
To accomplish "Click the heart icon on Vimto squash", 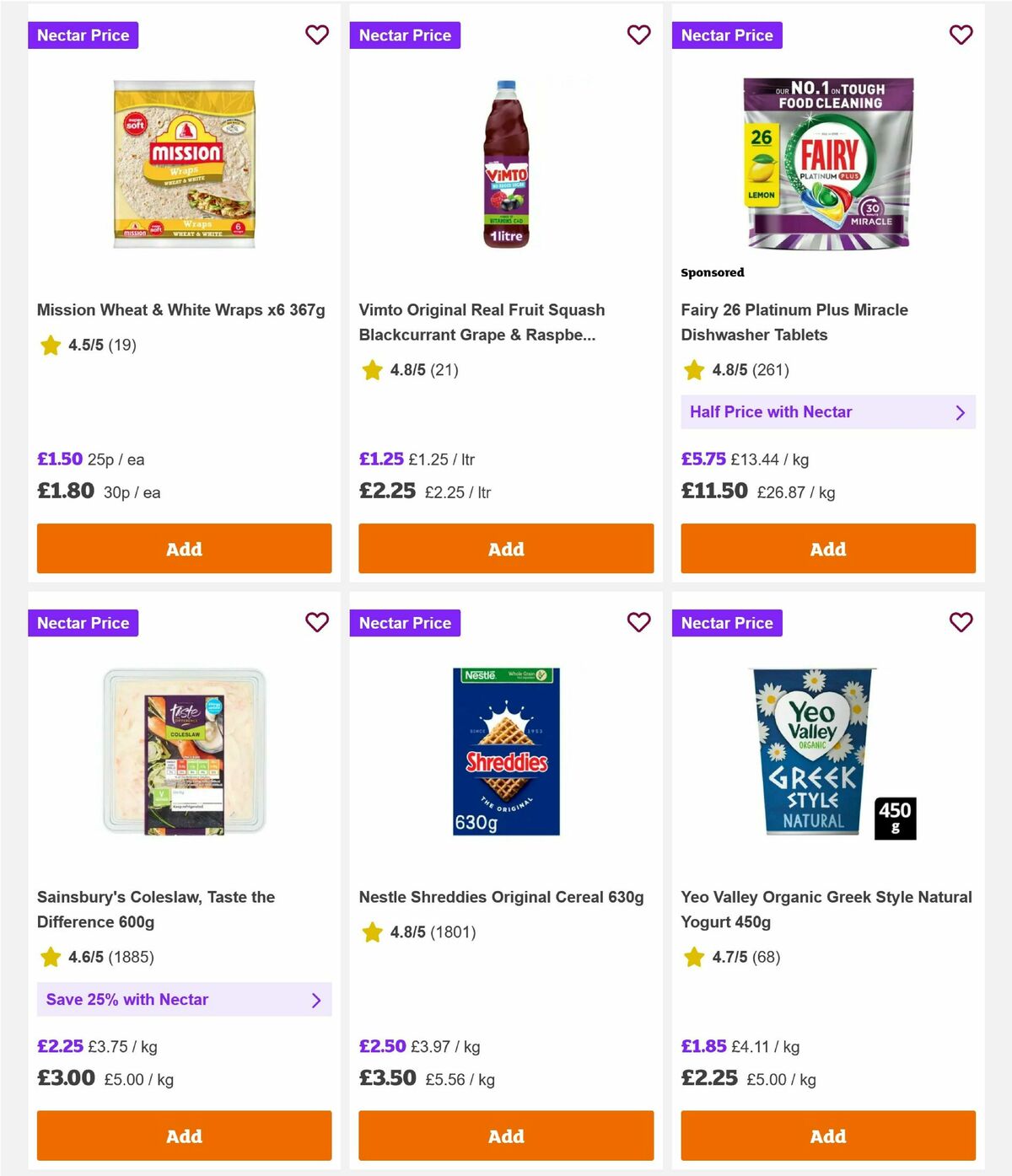I will (x=639, y=35).
